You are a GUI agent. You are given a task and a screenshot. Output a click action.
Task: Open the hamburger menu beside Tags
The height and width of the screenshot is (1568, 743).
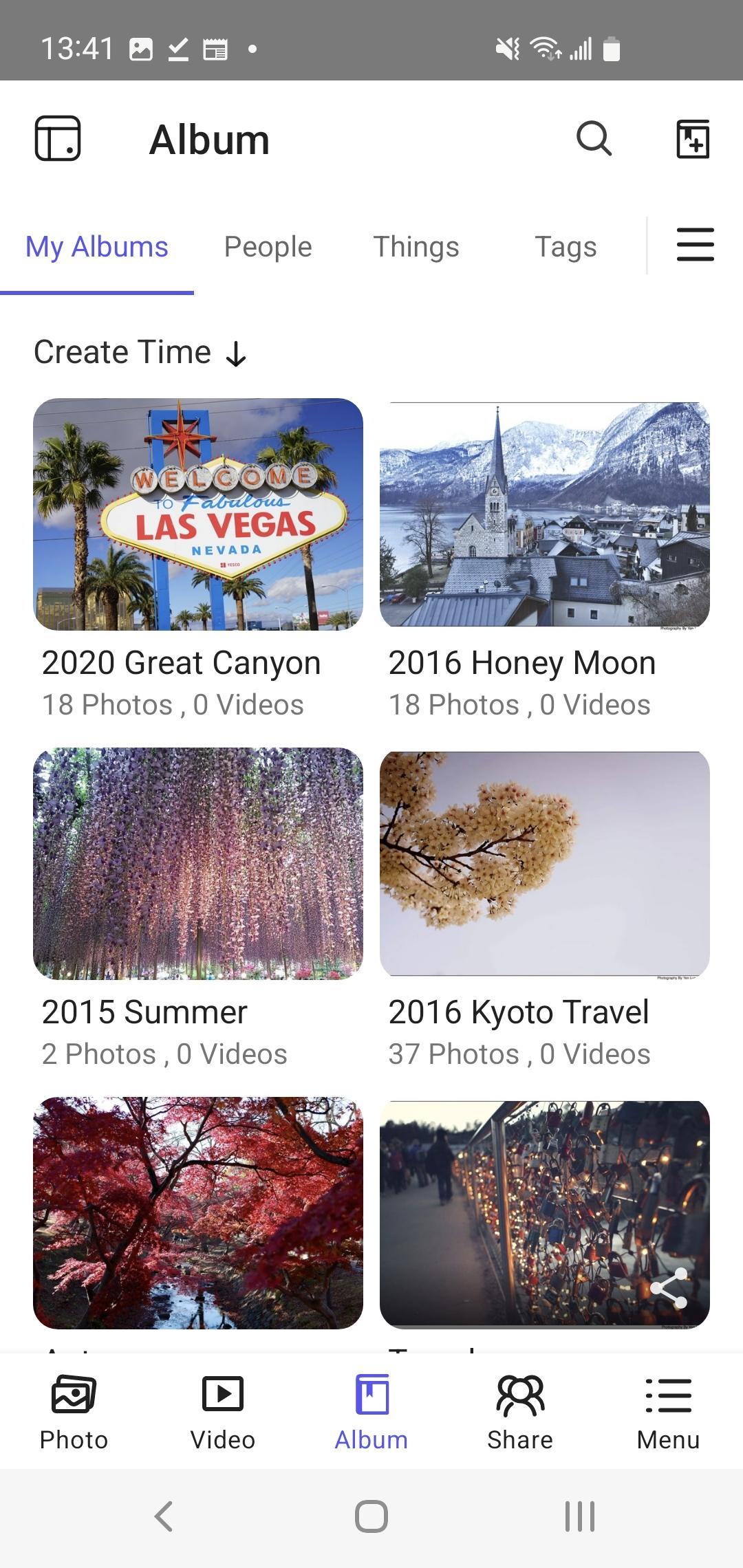pos(695,246)
